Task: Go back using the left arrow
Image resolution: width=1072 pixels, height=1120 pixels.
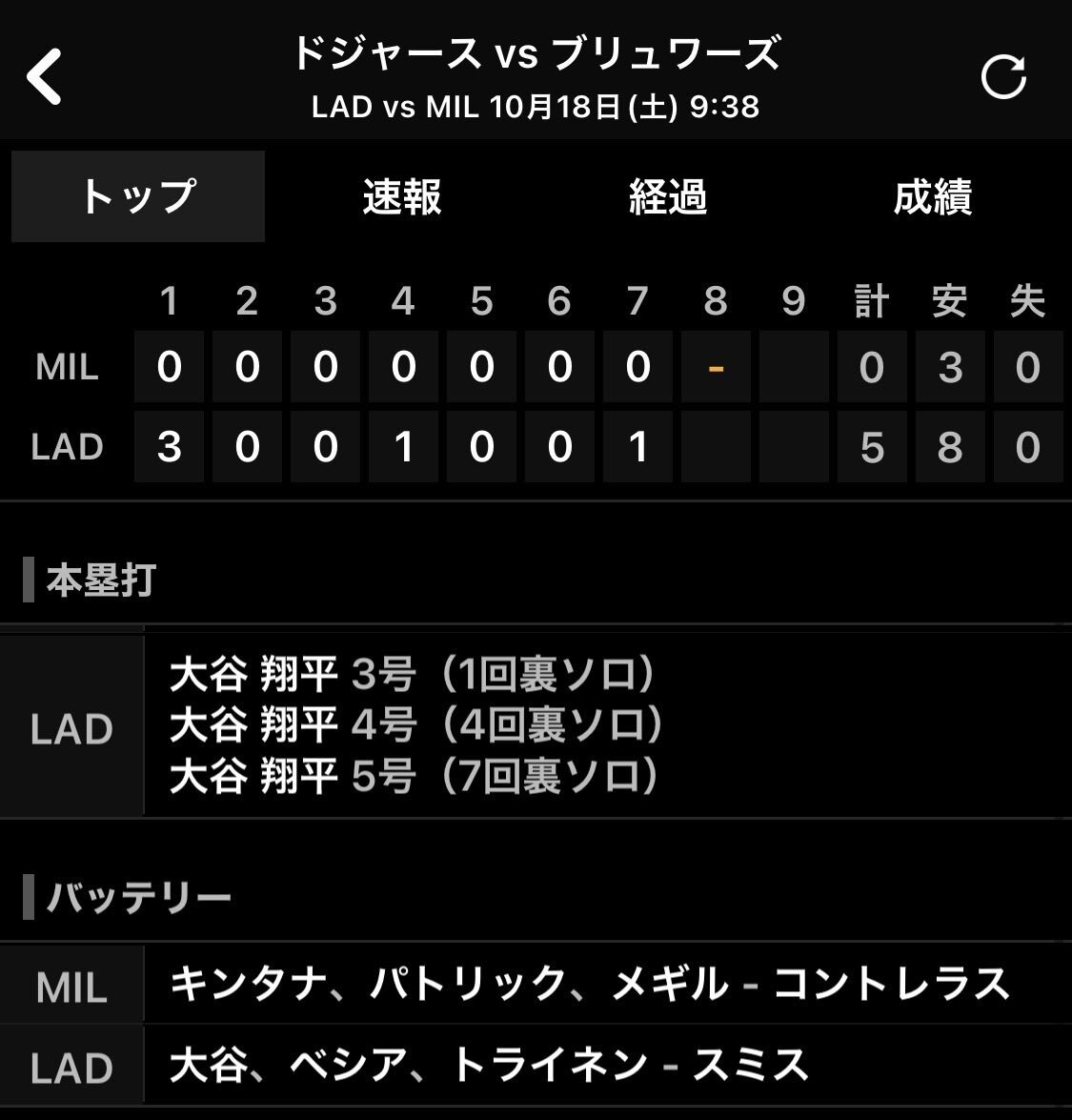Action: [45, 76]
